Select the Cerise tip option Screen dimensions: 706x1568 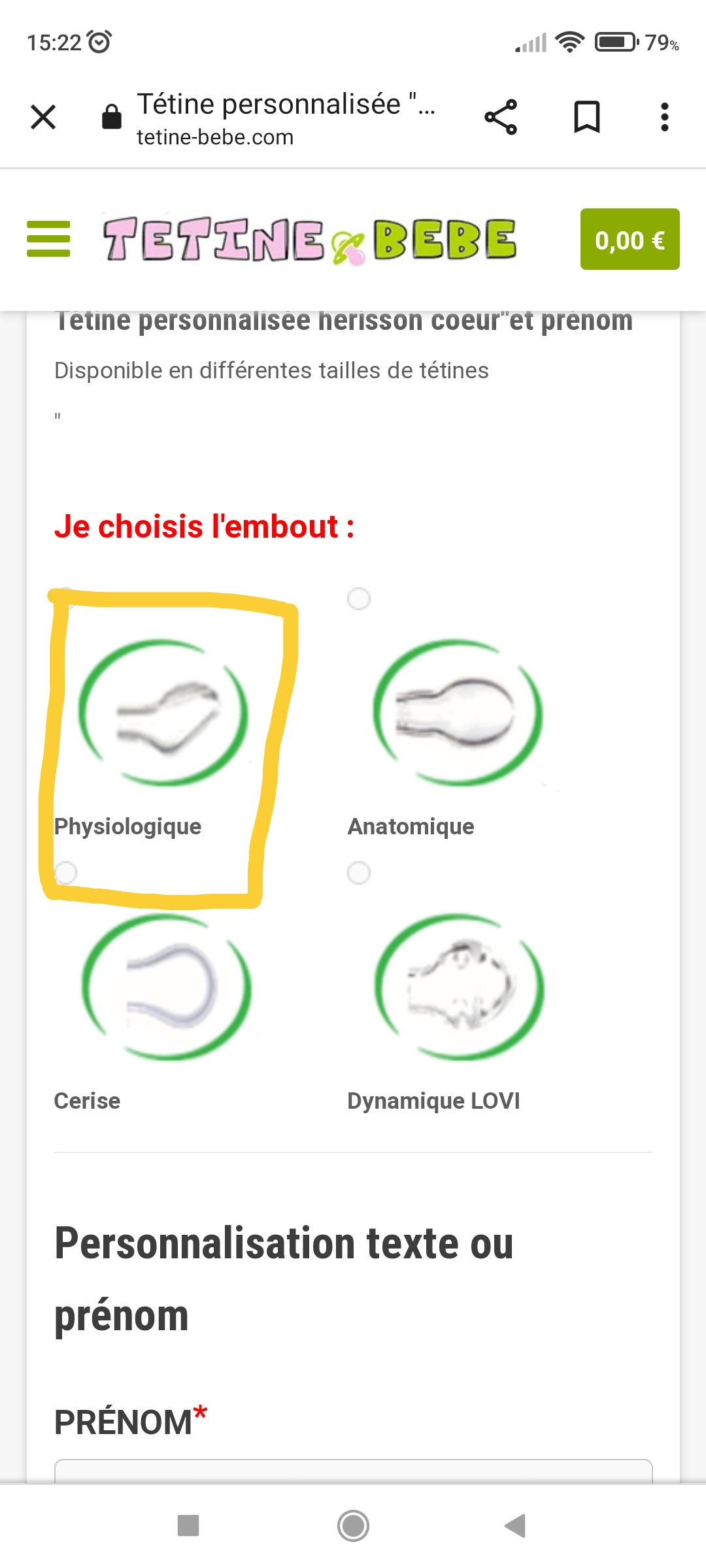[66, 873]
